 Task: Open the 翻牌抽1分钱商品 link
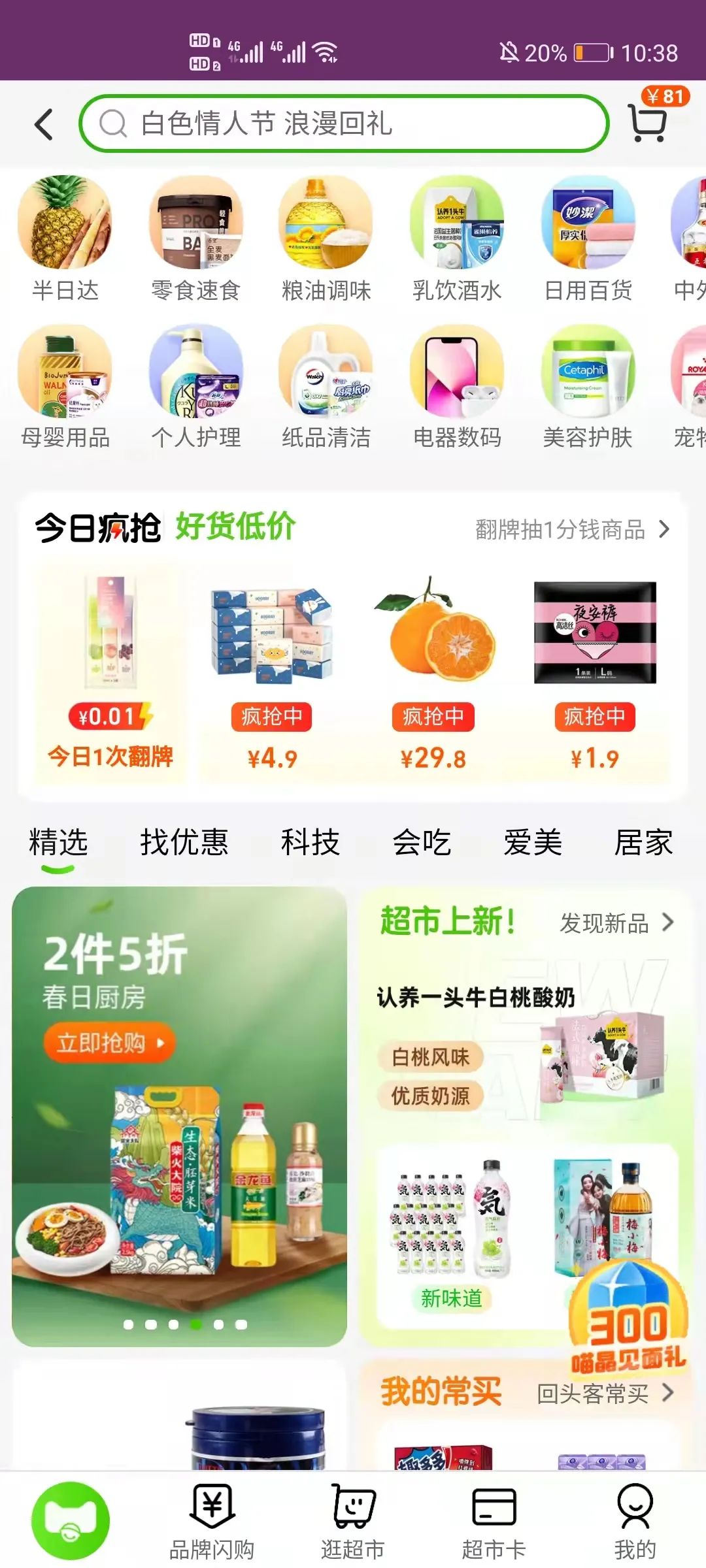[572, 529]
